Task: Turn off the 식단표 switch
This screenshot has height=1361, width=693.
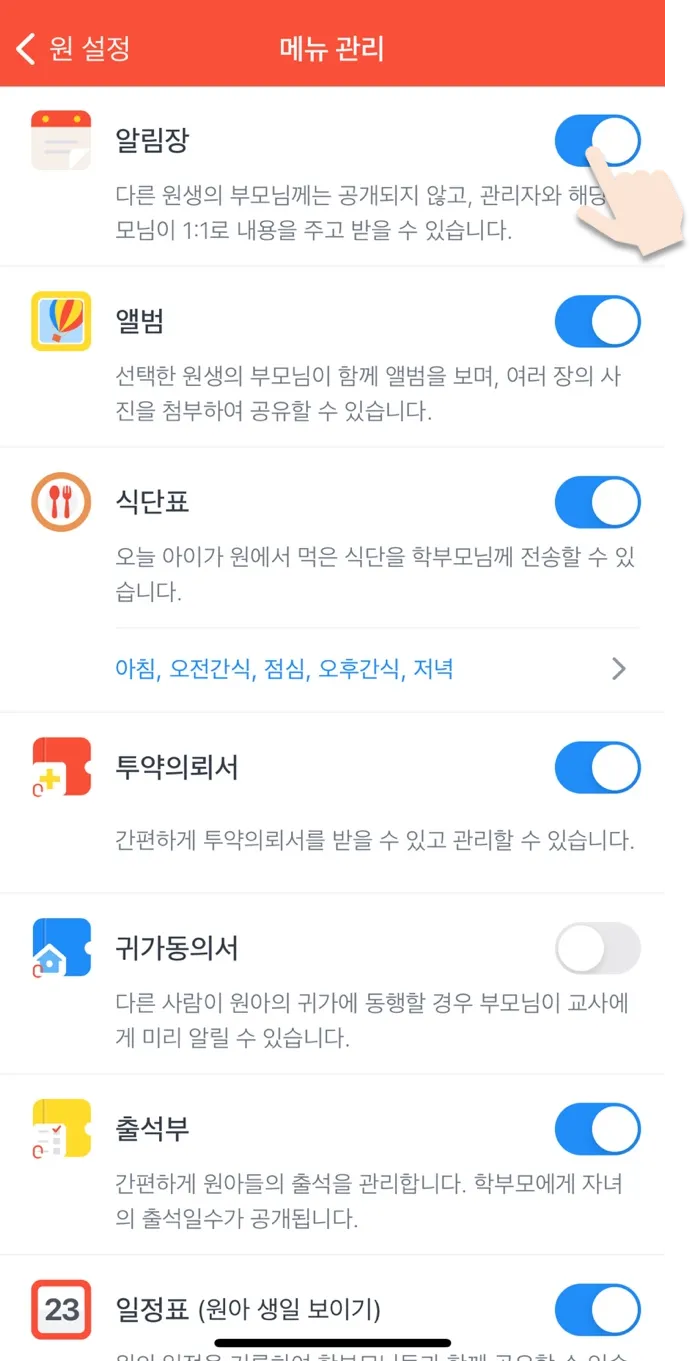Action: click(x=597, y=502)
